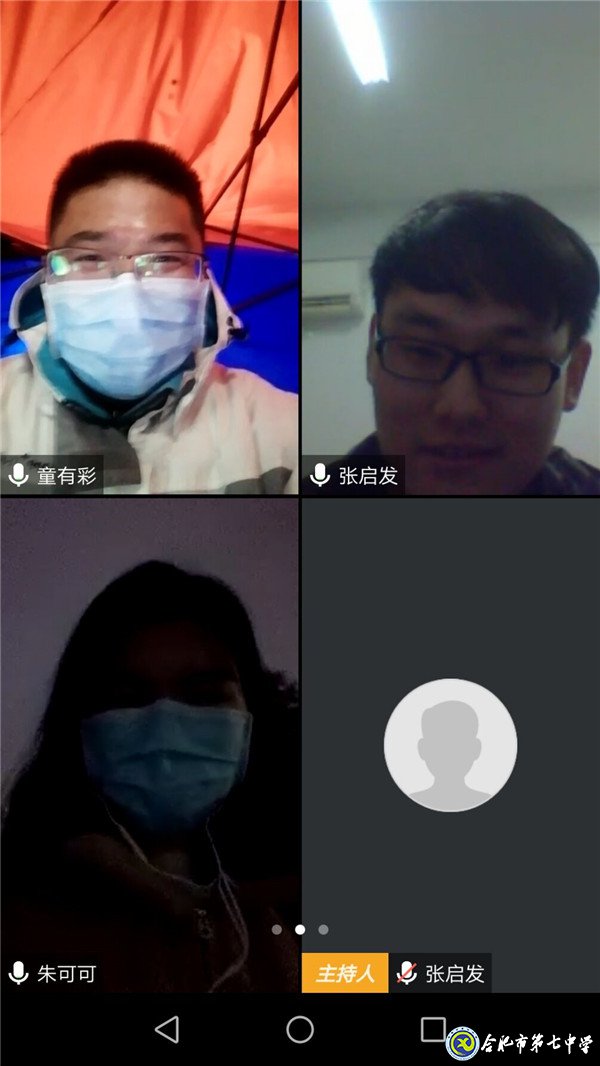Select 张启发's video tile with glasses

point(451,247)
